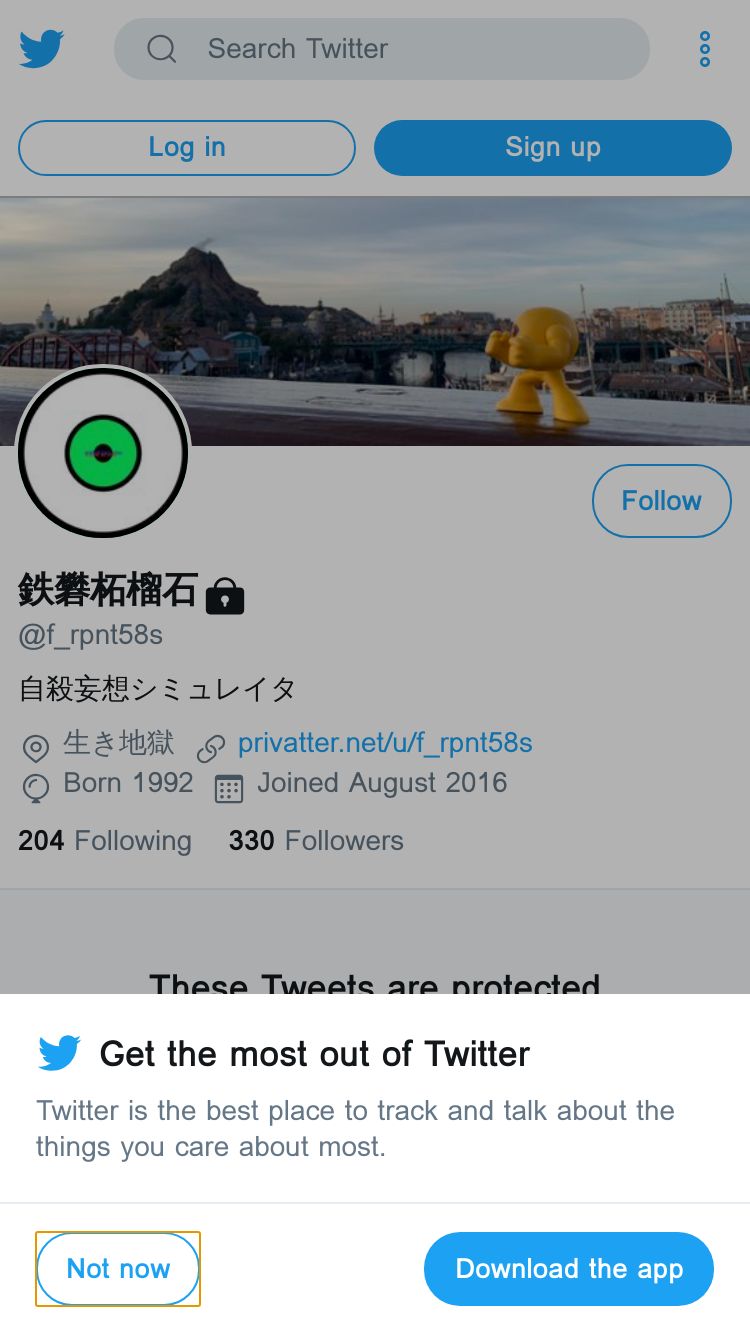Viewport: 750px width, 1334px height.
Task: View the 204 Following list
Action: (x=105, y=840)
